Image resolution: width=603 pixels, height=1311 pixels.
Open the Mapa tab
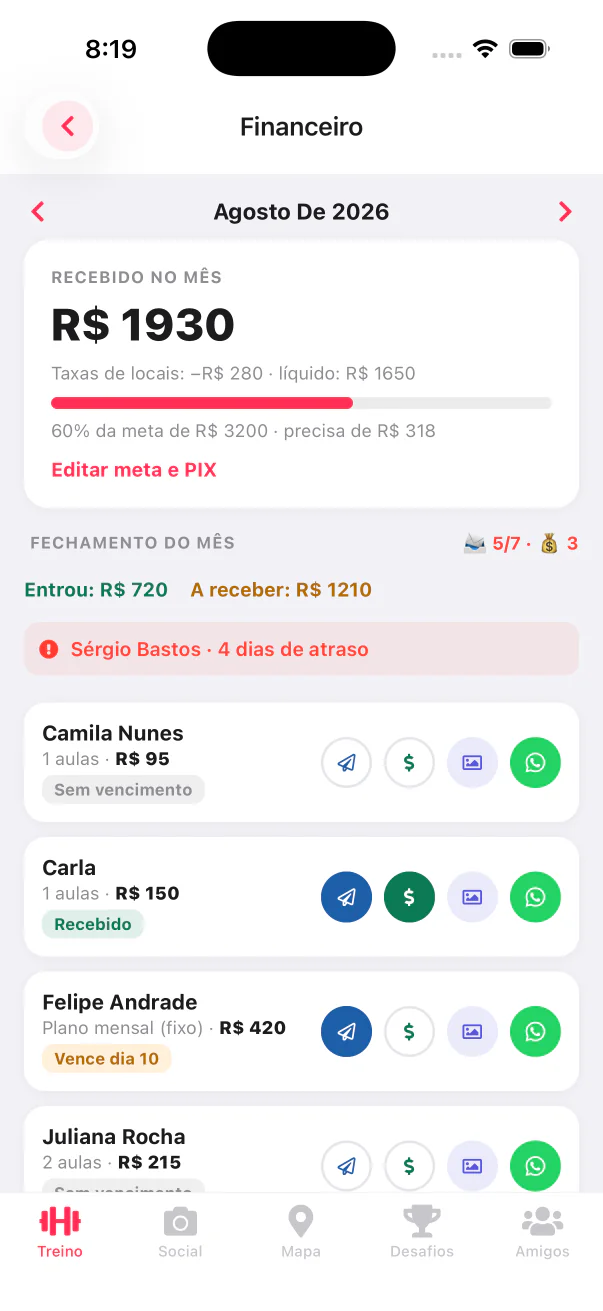301,1232
